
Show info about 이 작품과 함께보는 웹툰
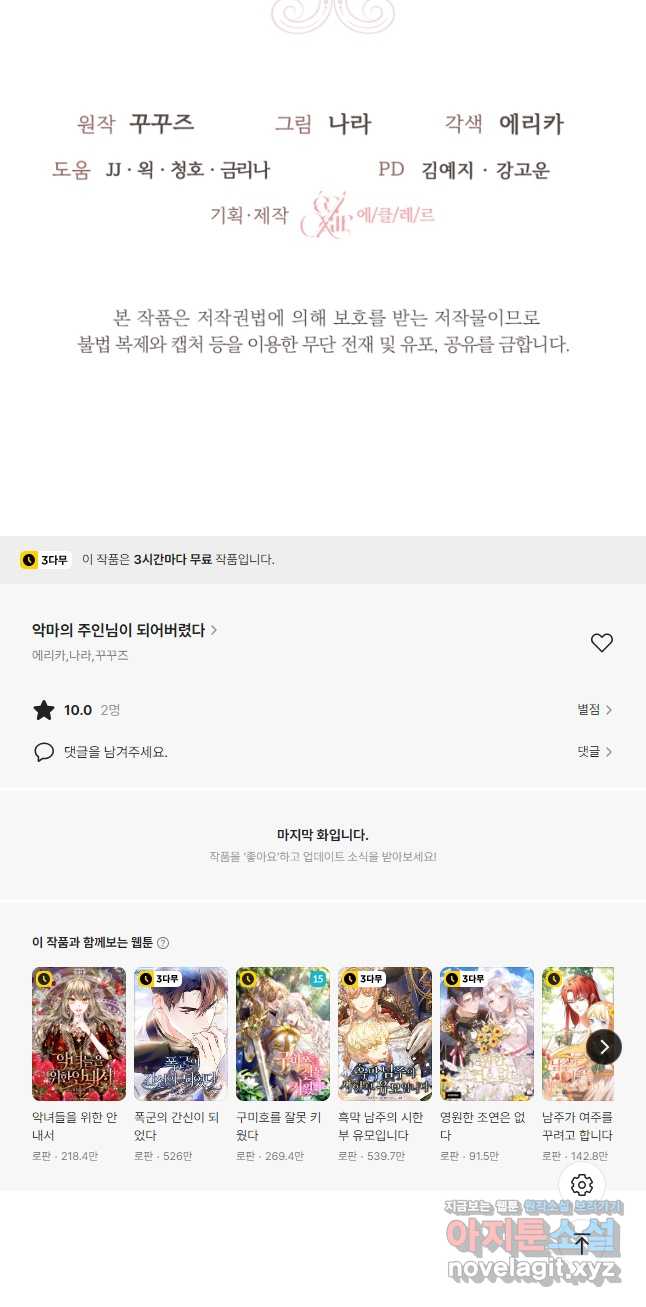tap(163, 943)
